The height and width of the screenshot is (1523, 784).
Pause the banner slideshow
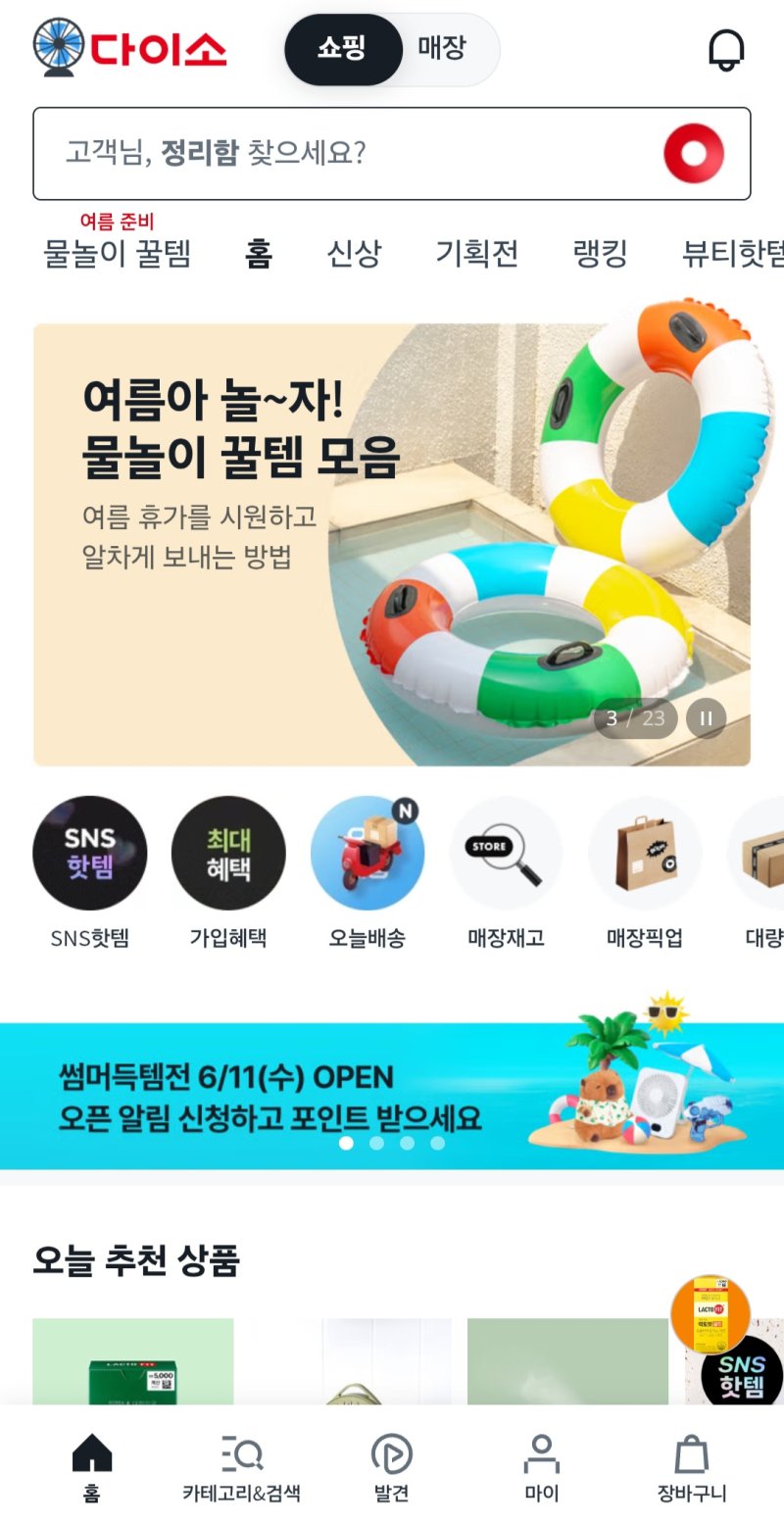(x=706, y=718)
